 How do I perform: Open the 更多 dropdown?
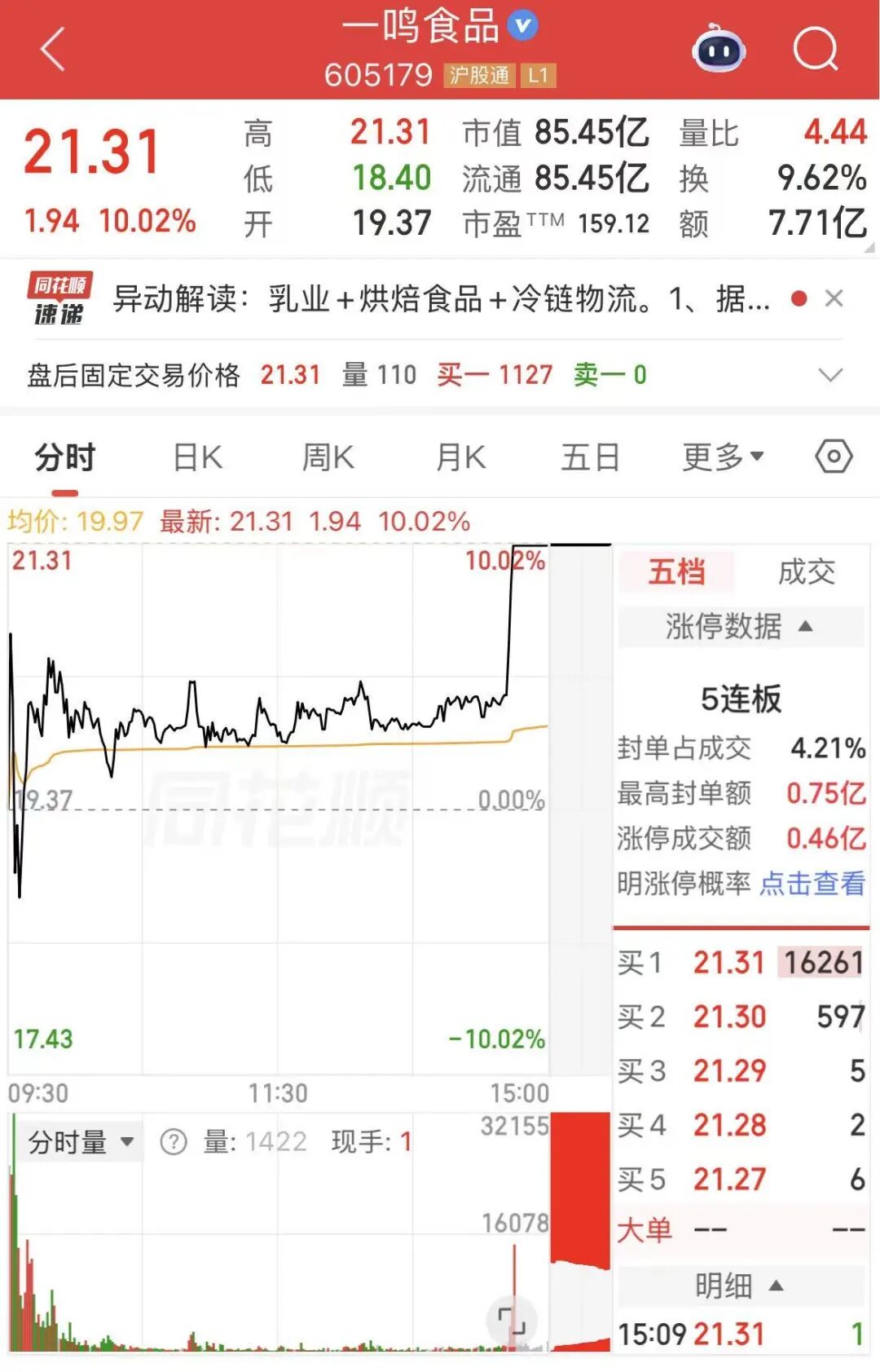click(723, 457)
